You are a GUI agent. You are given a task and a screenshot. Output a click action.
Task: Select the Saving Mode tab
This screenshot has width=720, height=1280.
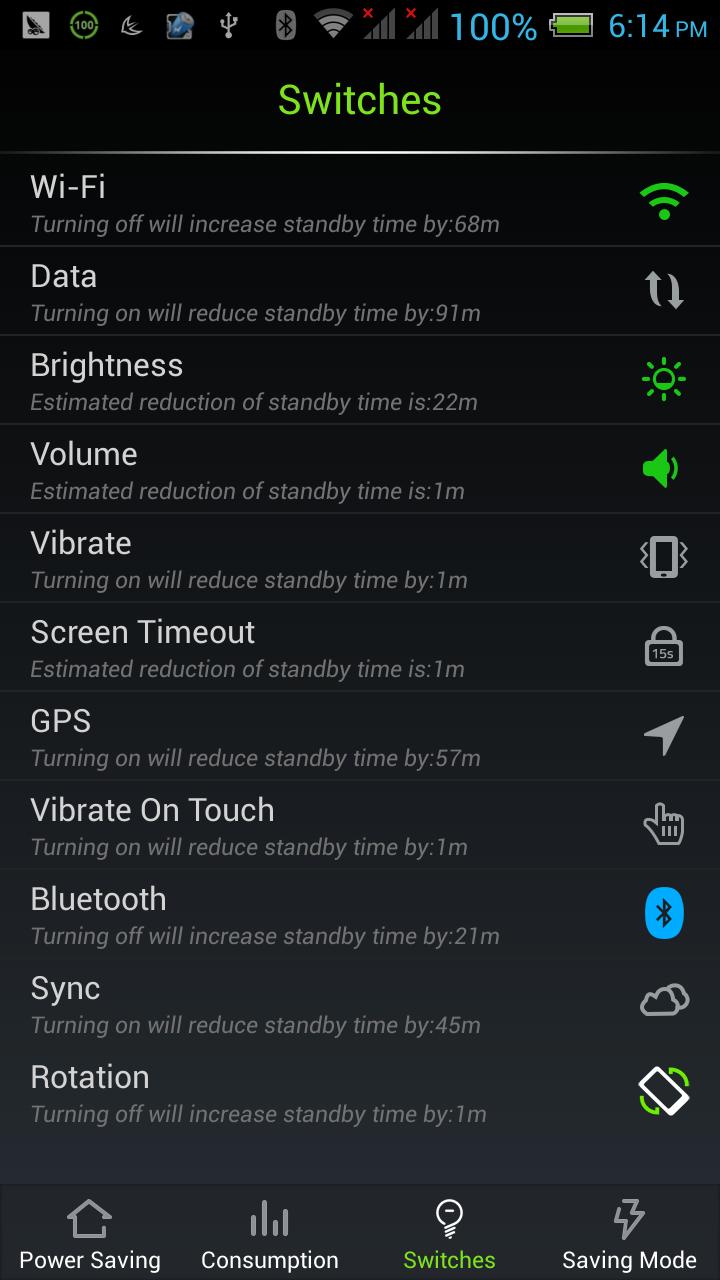(629, 1232)
